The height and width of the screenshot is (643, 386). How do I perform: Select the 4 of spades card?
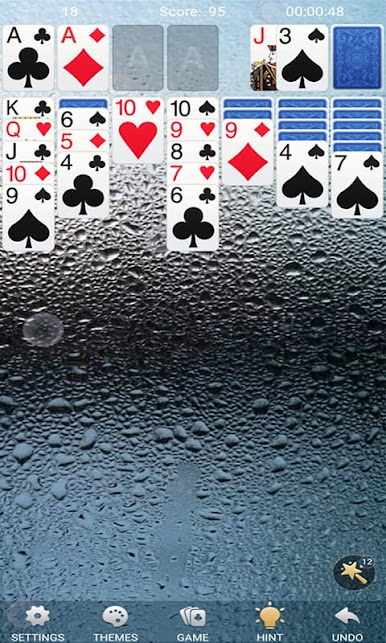click(302, 174)
